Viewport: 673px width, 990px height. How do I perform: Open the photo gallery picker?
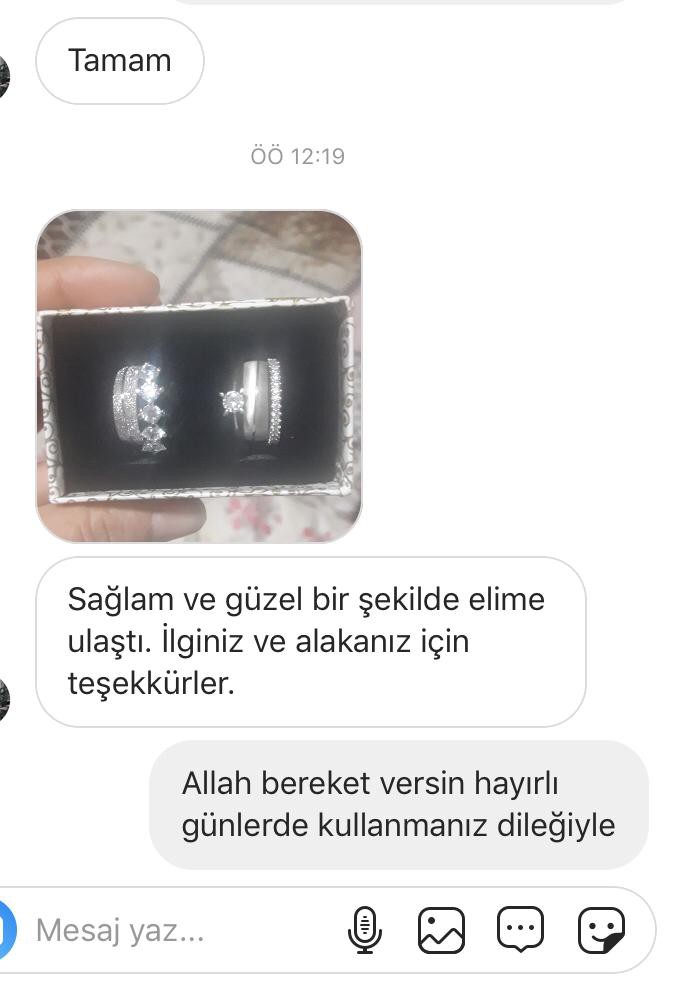441,931
